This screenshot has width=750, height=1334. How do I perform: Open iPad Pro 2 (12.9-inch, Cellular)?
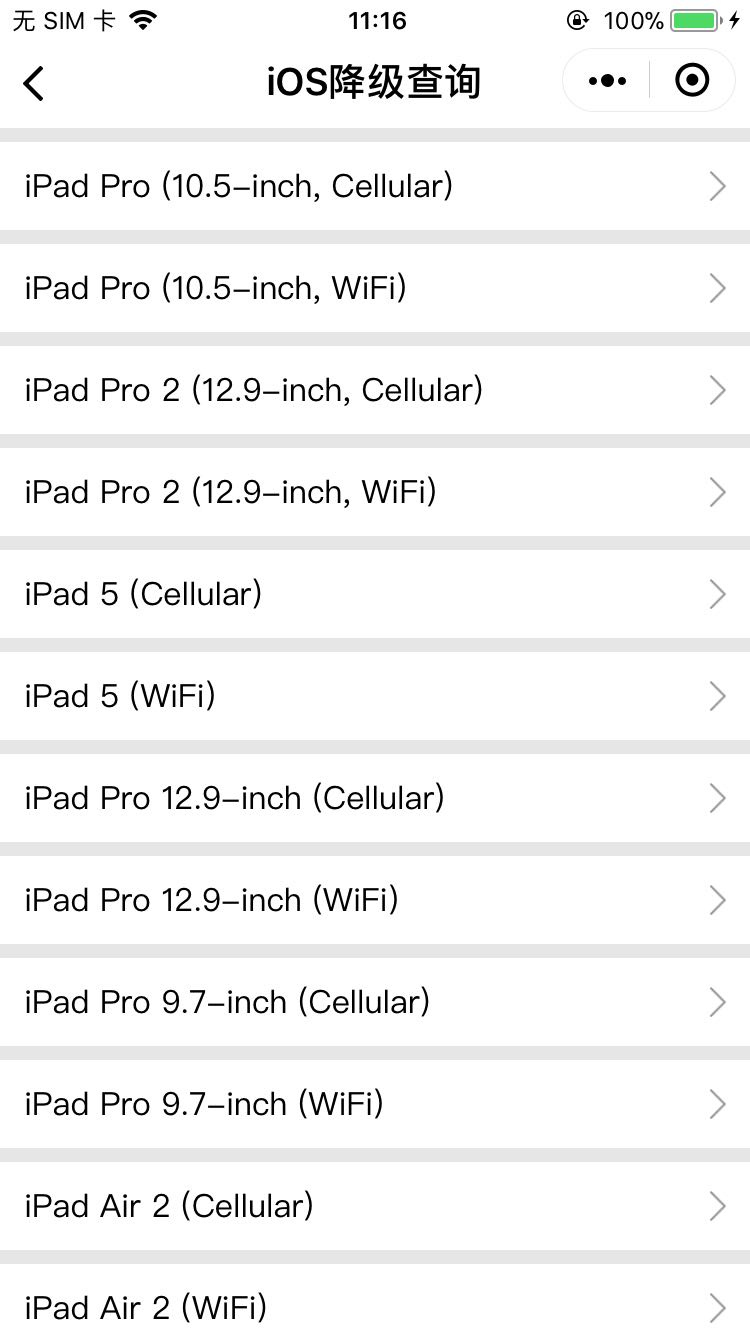click(375, 390)
